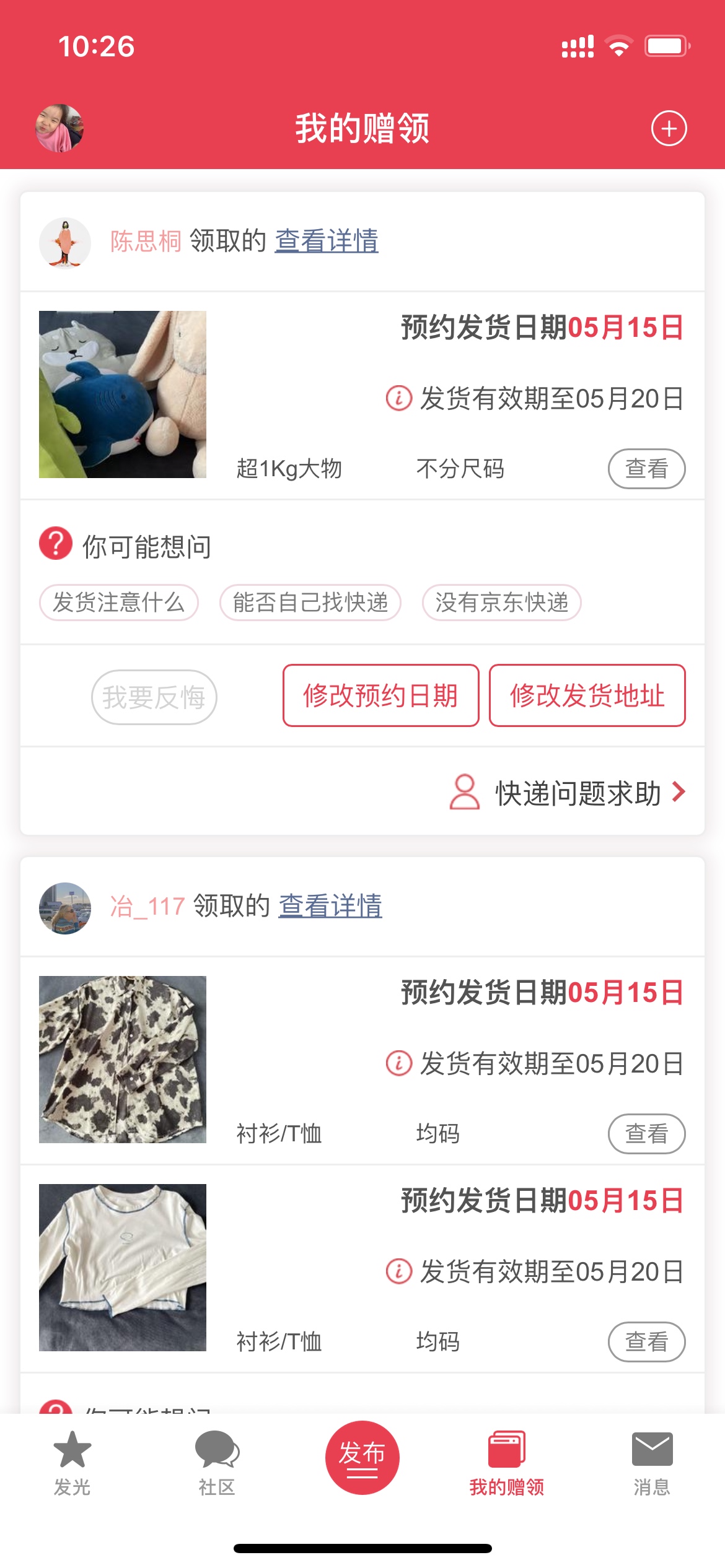The image size is (725, 1568).
Task: Open your profile avatar in the header
Action: 59,128
